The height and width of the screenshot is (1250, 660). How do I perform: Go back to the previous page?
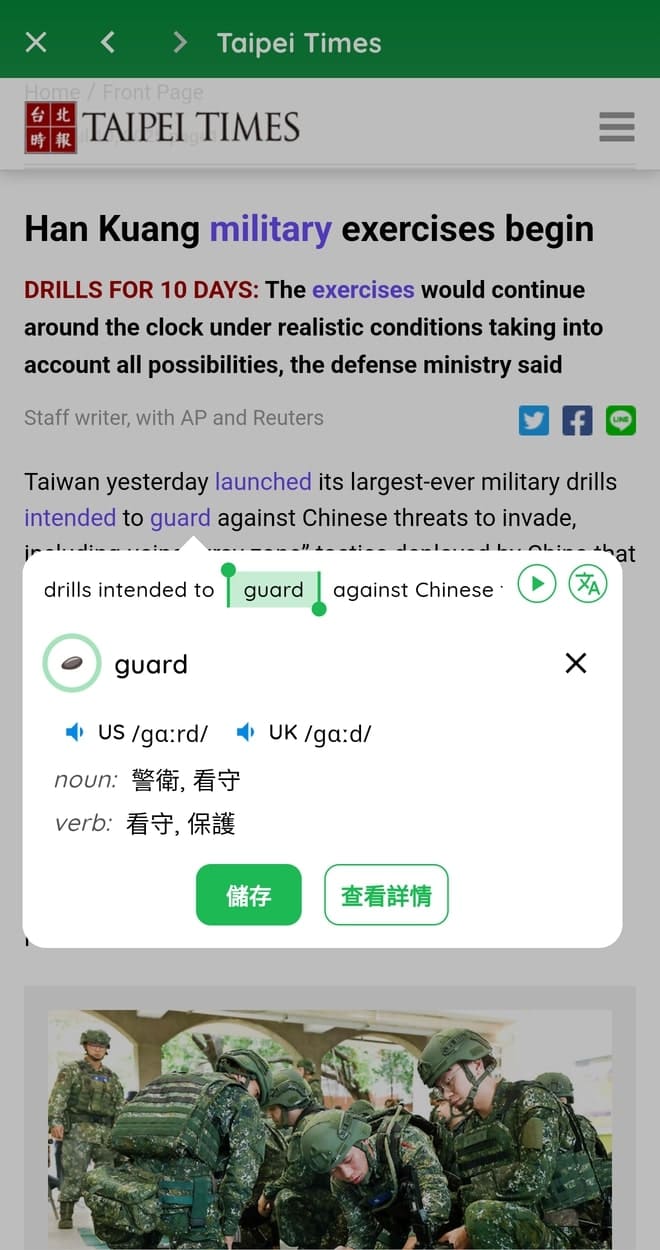[108, 42]
